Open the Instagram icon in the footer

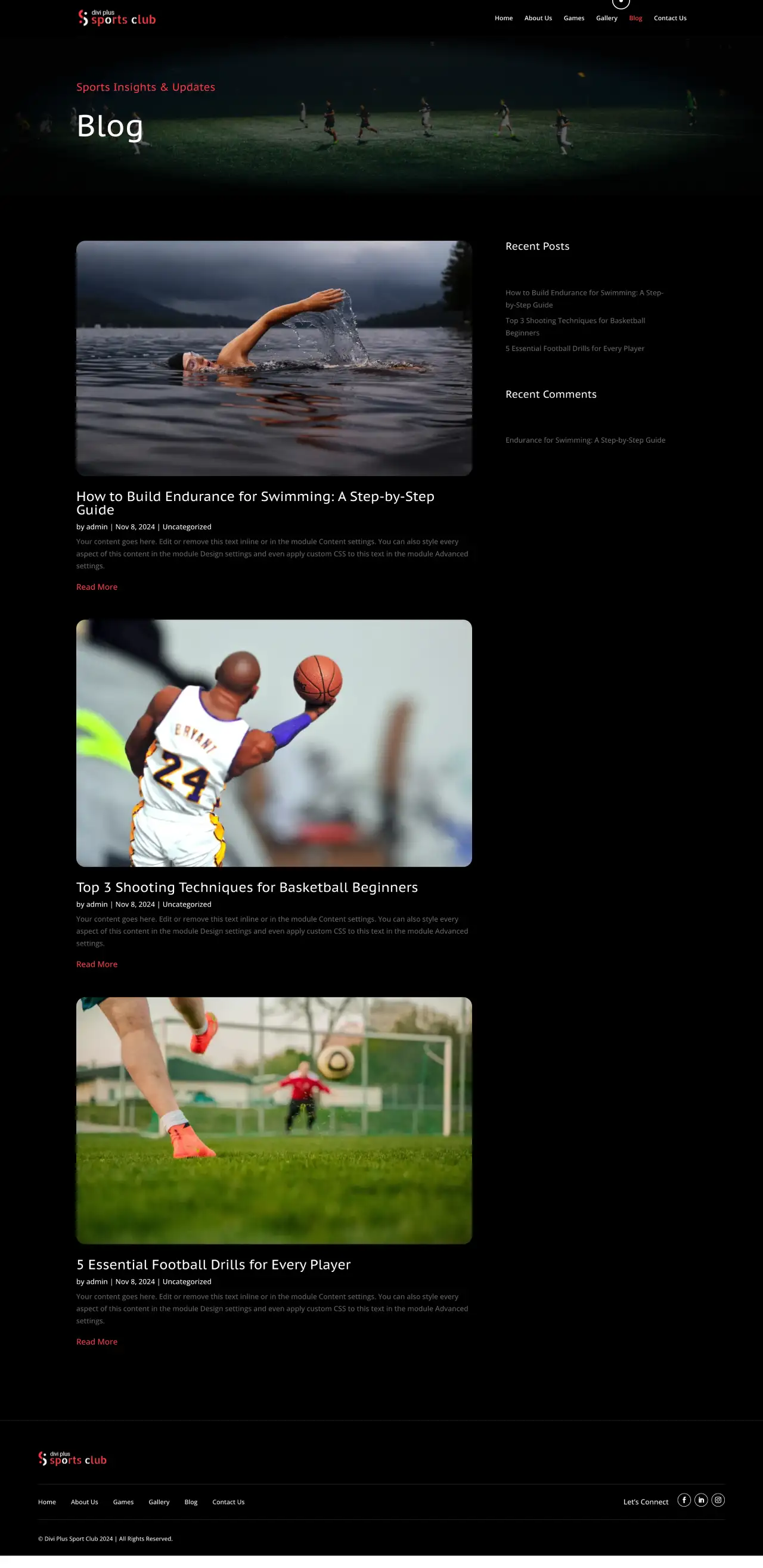[718, 1500]
